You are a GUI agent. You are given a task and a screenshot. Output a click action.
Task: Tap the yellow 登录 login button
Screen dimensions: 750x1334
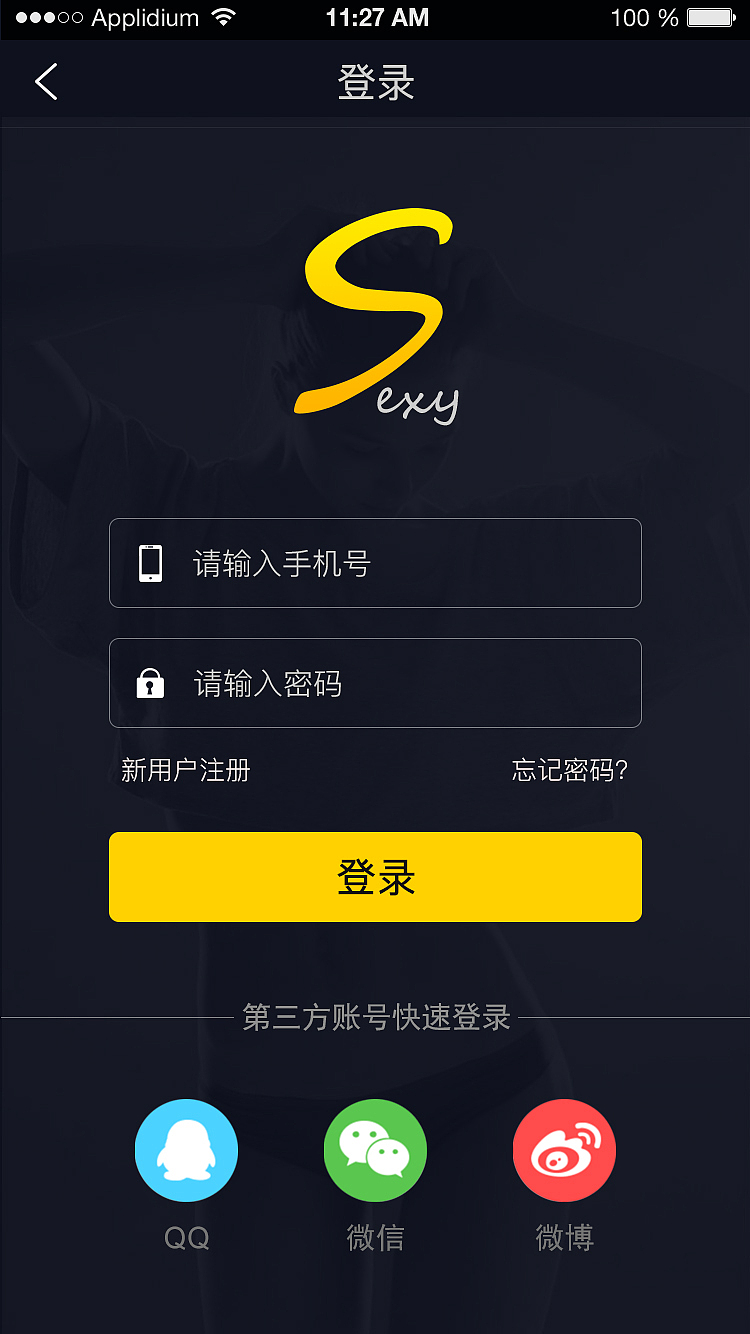(375, 876)
